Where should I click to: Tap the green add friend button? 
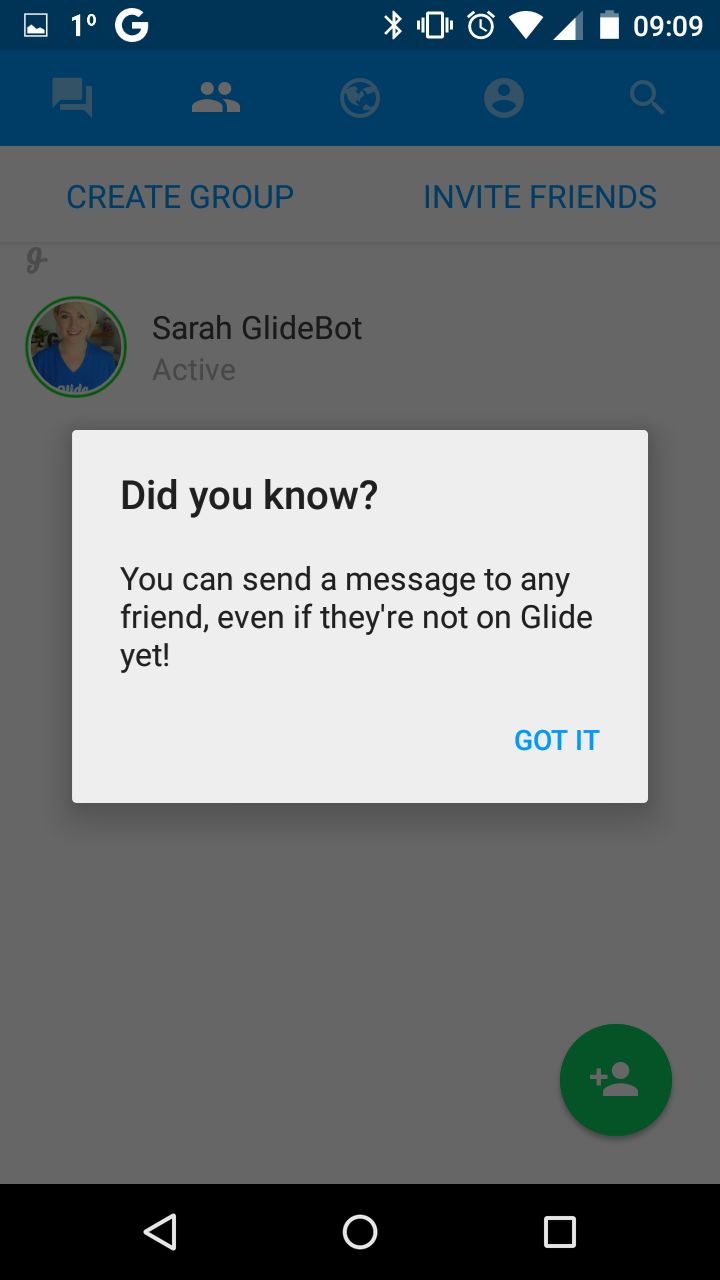pos(616,1080)
